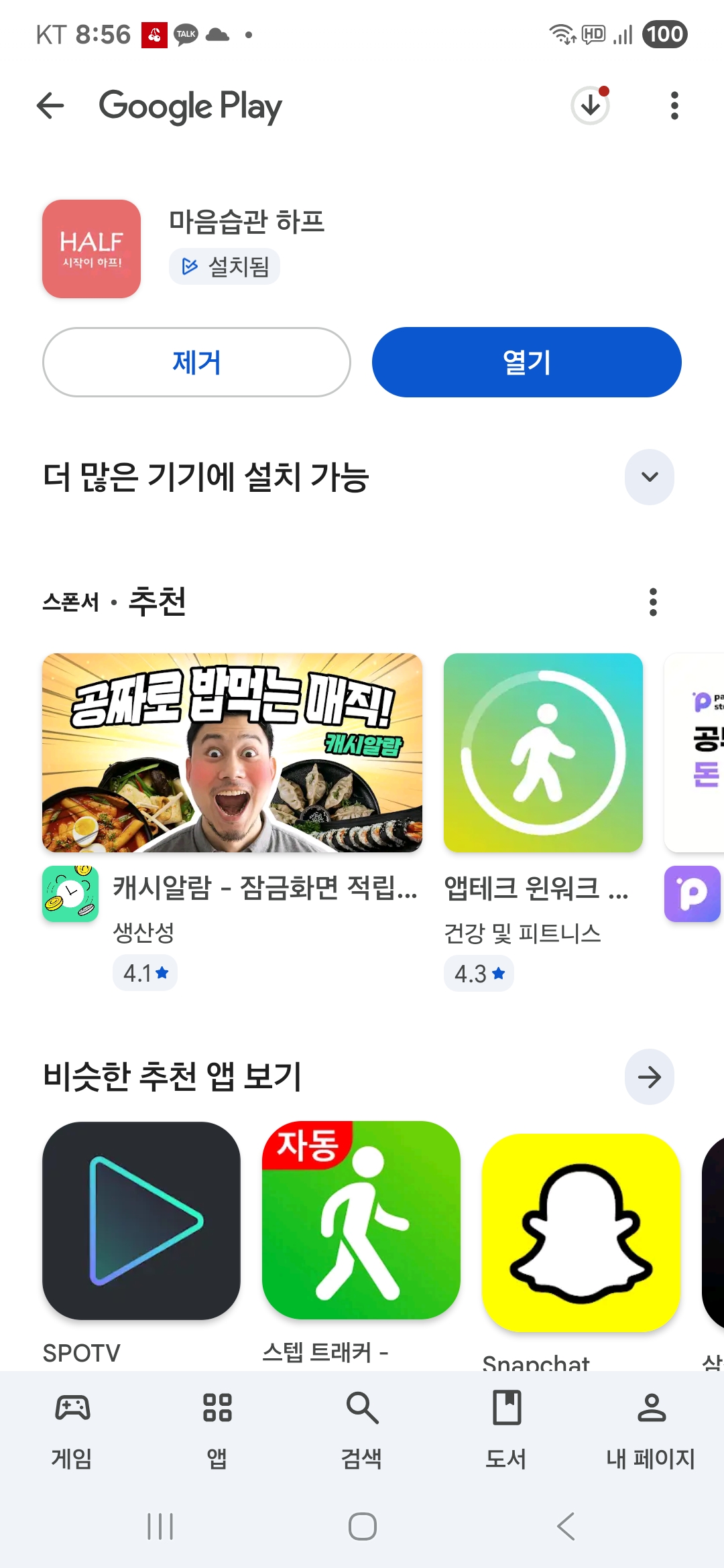Expand 더 많은 기기에 설치 가능 section
Screen dimensions: 724x1568
(649, 477)
